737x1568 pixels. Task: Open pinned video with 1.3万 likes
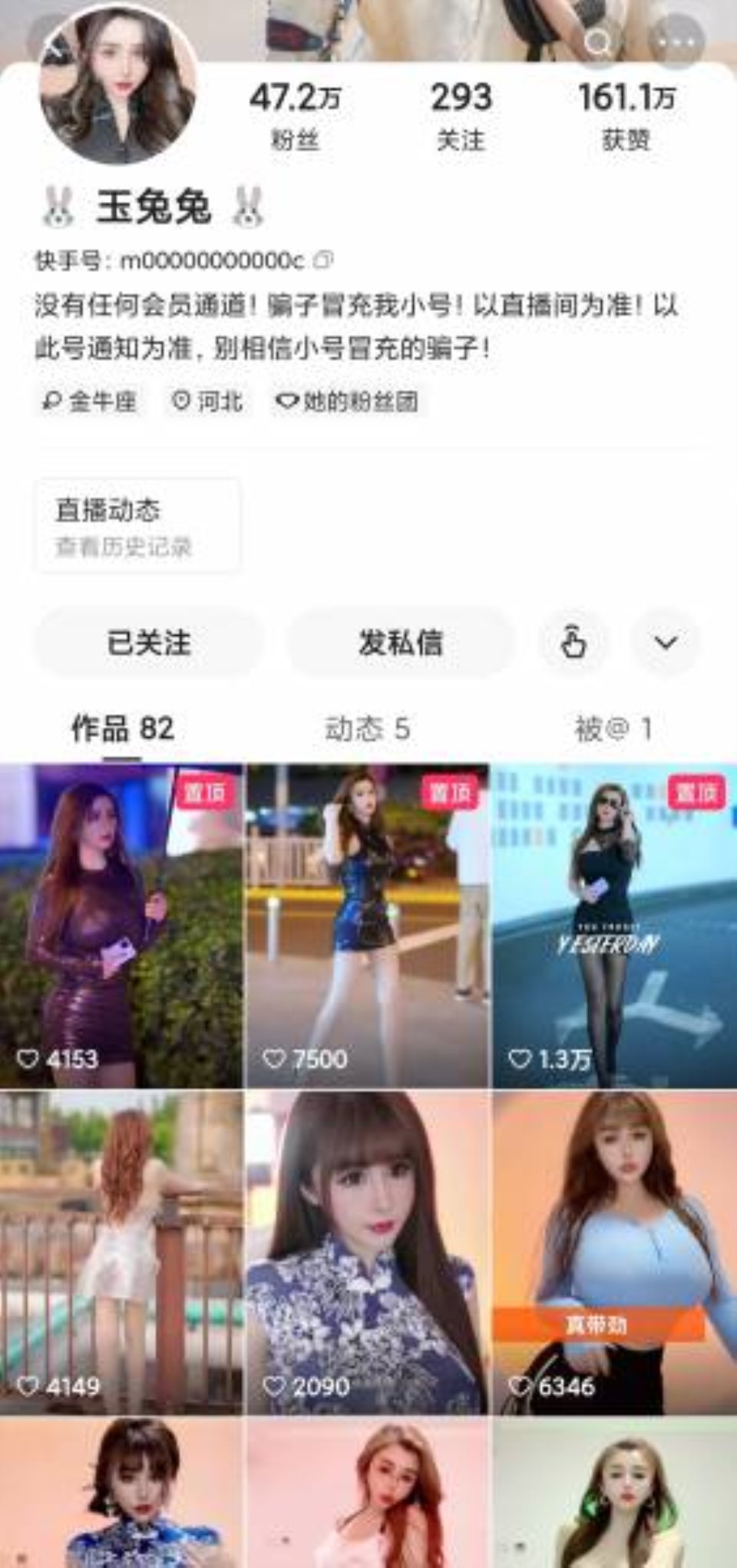(x=614, y=925)
